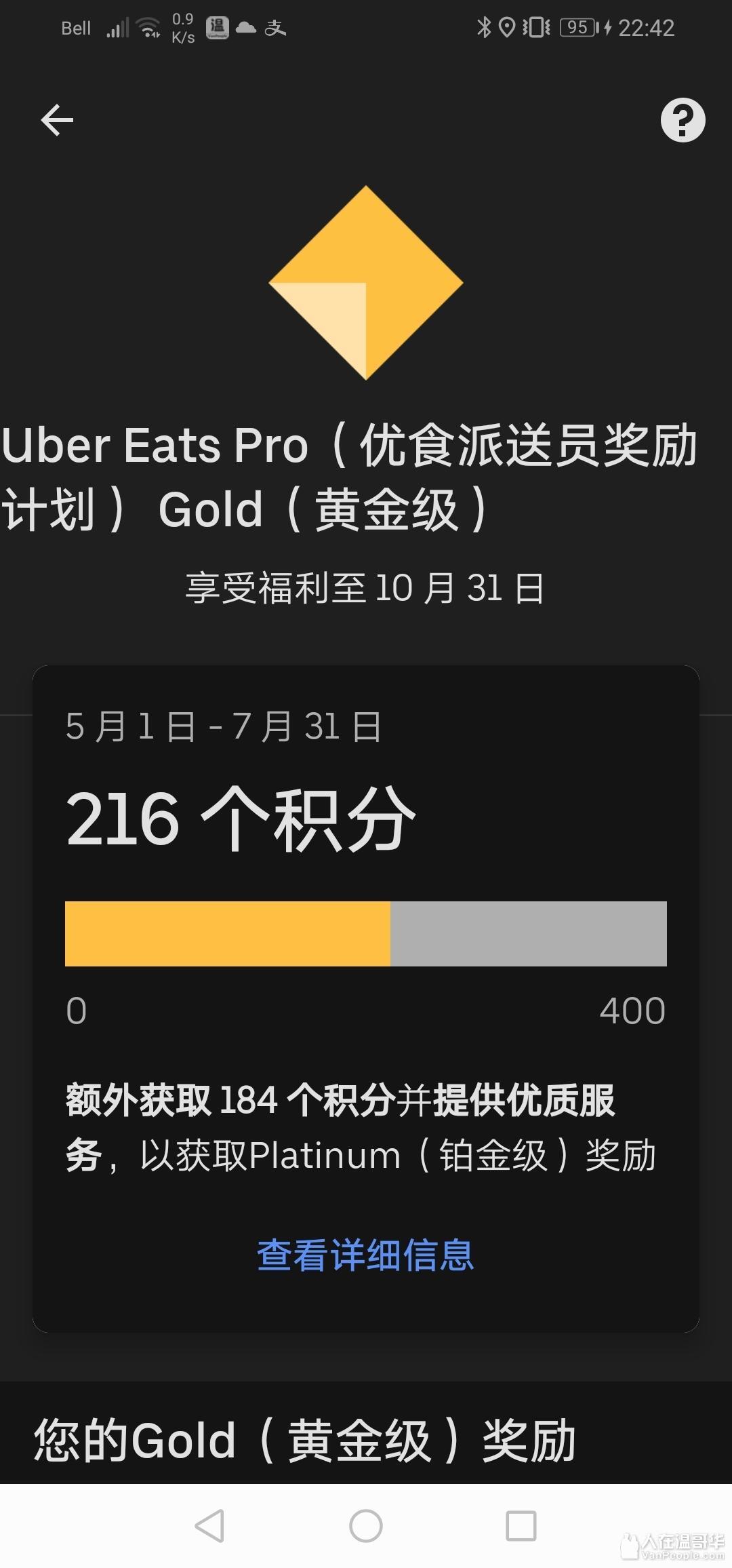The height and width of the screenshot is (1568, 732).
Task: Tap the VanPeople notification icon in status bar
Action: tap(217, 28)
